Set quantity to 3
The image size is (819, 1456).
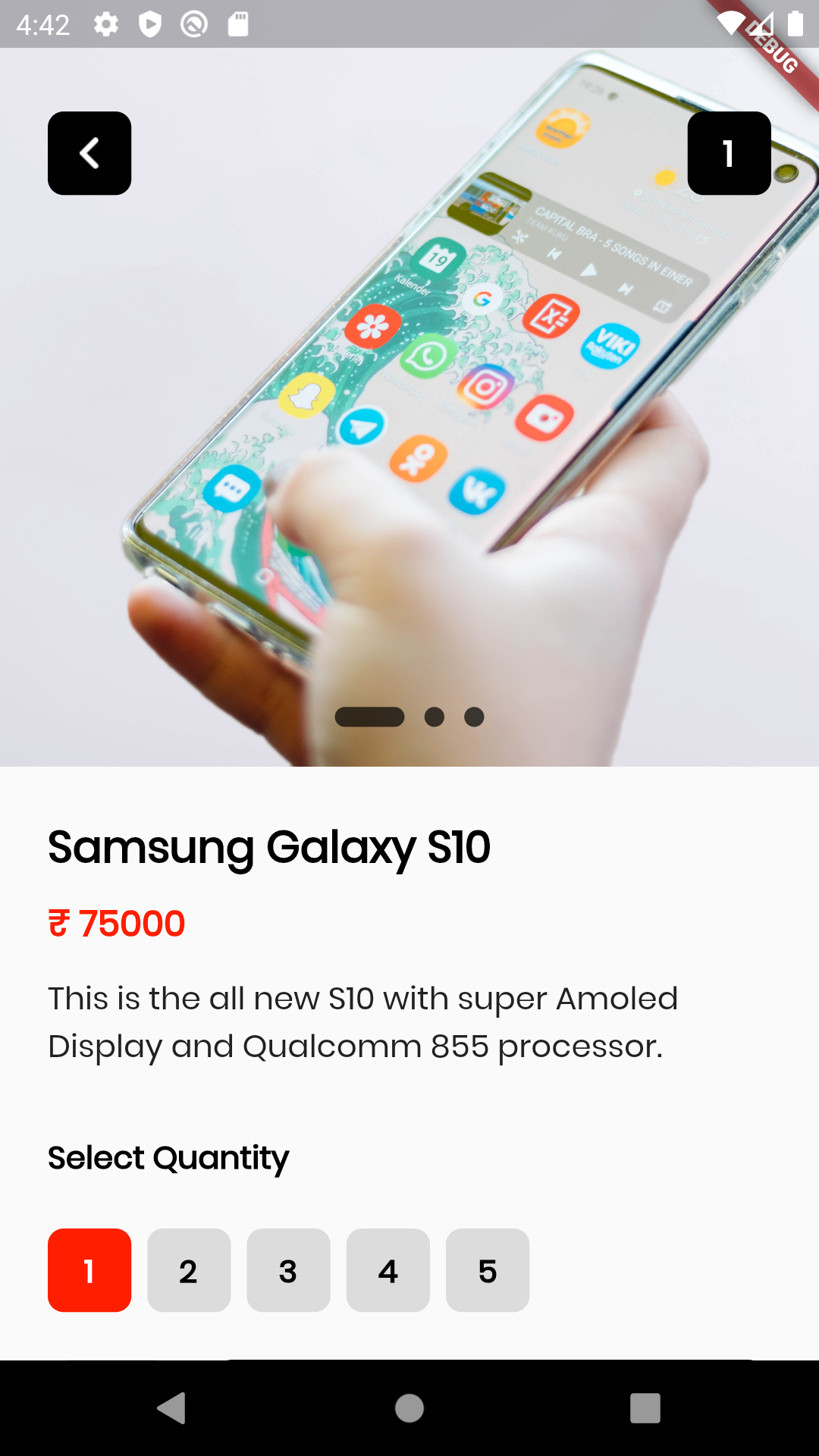(288, 1270)
